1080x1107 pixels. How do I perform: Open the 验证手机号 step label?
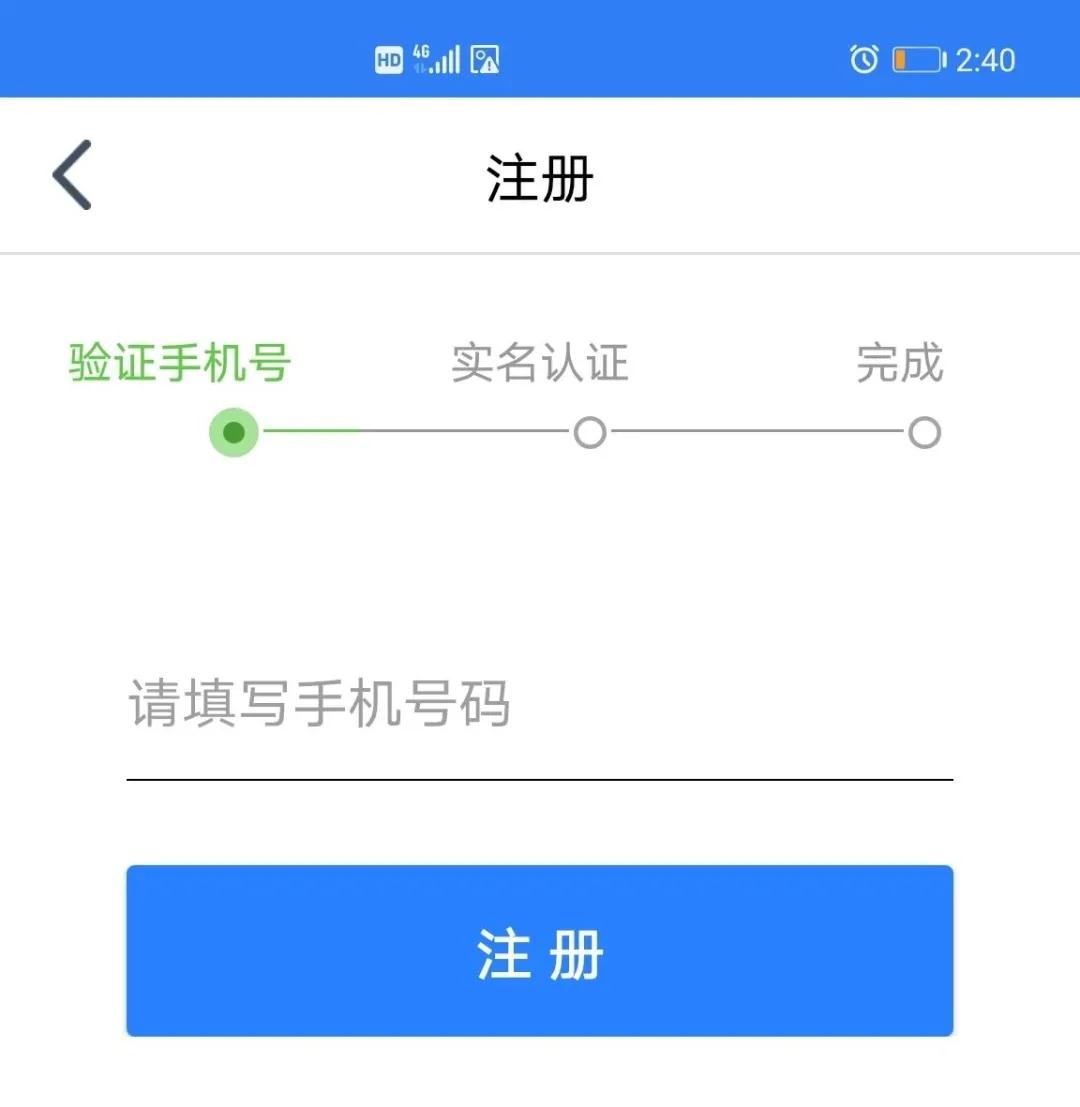180,363
